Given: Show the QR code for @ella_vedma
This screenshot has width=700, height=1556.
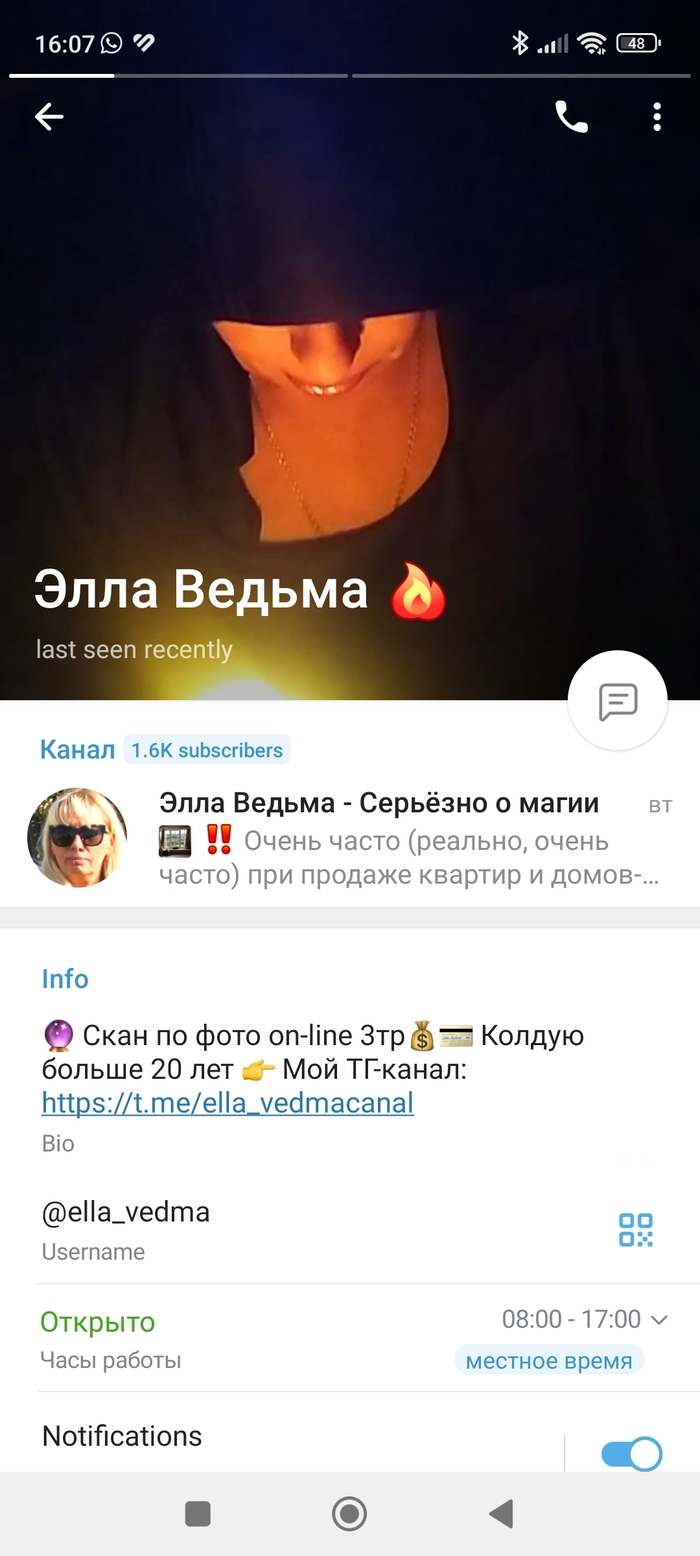Looking at the screenshot, I should pyautogui.click(x=635, y=1230).
